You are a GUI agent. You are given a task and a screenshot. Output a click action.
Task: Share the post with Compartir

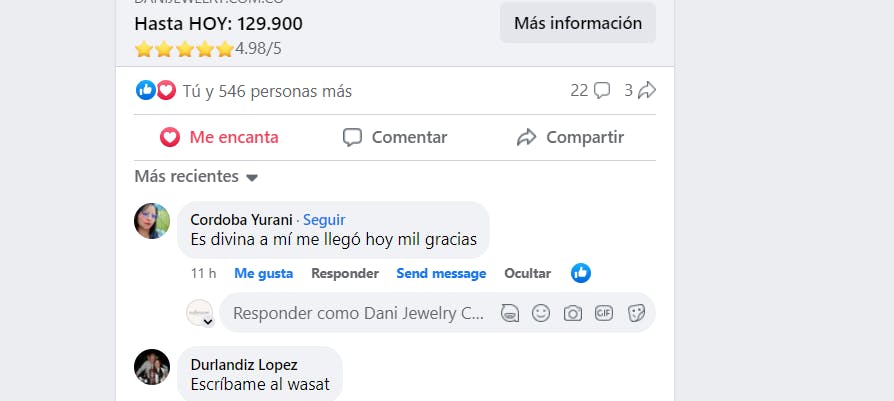tap(570, 137)
